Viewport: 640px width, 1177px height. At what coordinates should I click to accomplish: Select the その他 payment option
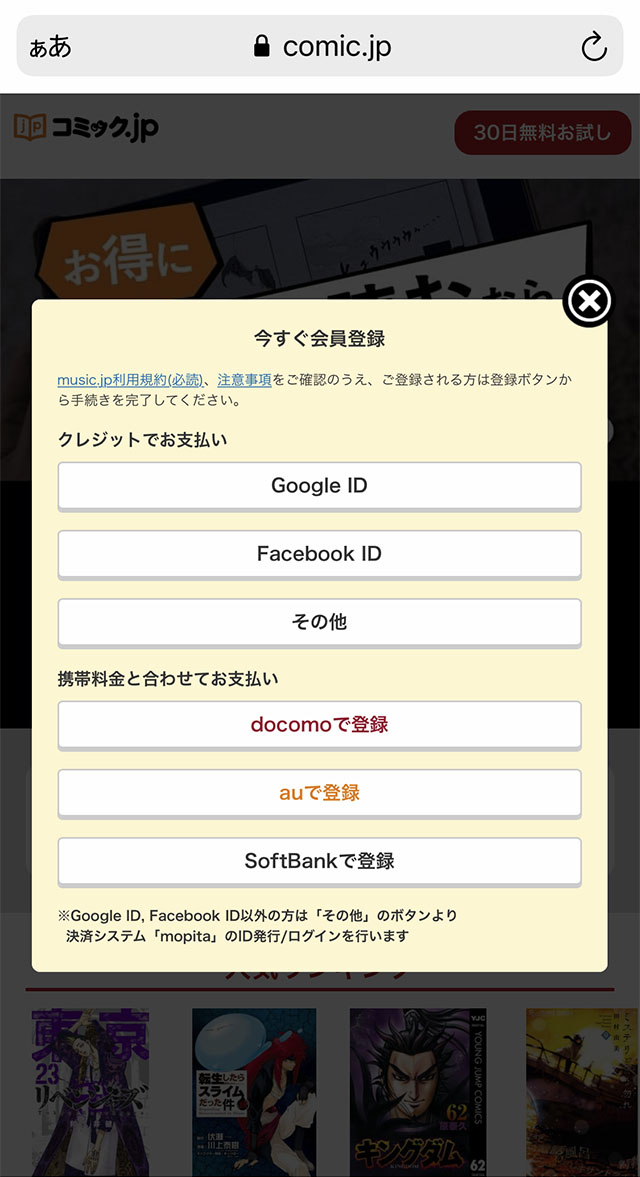[319, 622]
